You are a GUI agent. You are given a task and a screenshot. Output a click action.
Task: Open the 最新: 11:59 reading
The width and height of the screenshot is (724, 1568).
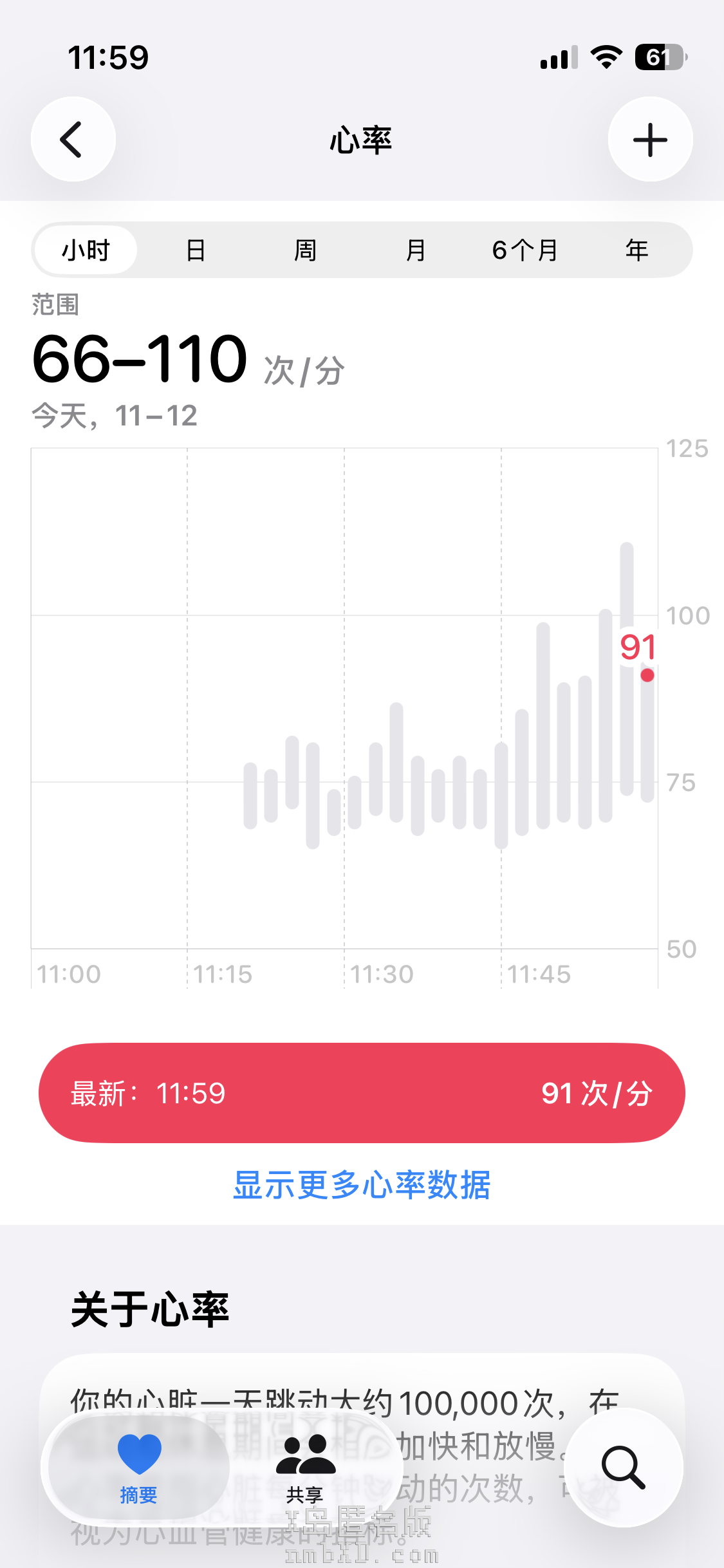[362, 1093]
